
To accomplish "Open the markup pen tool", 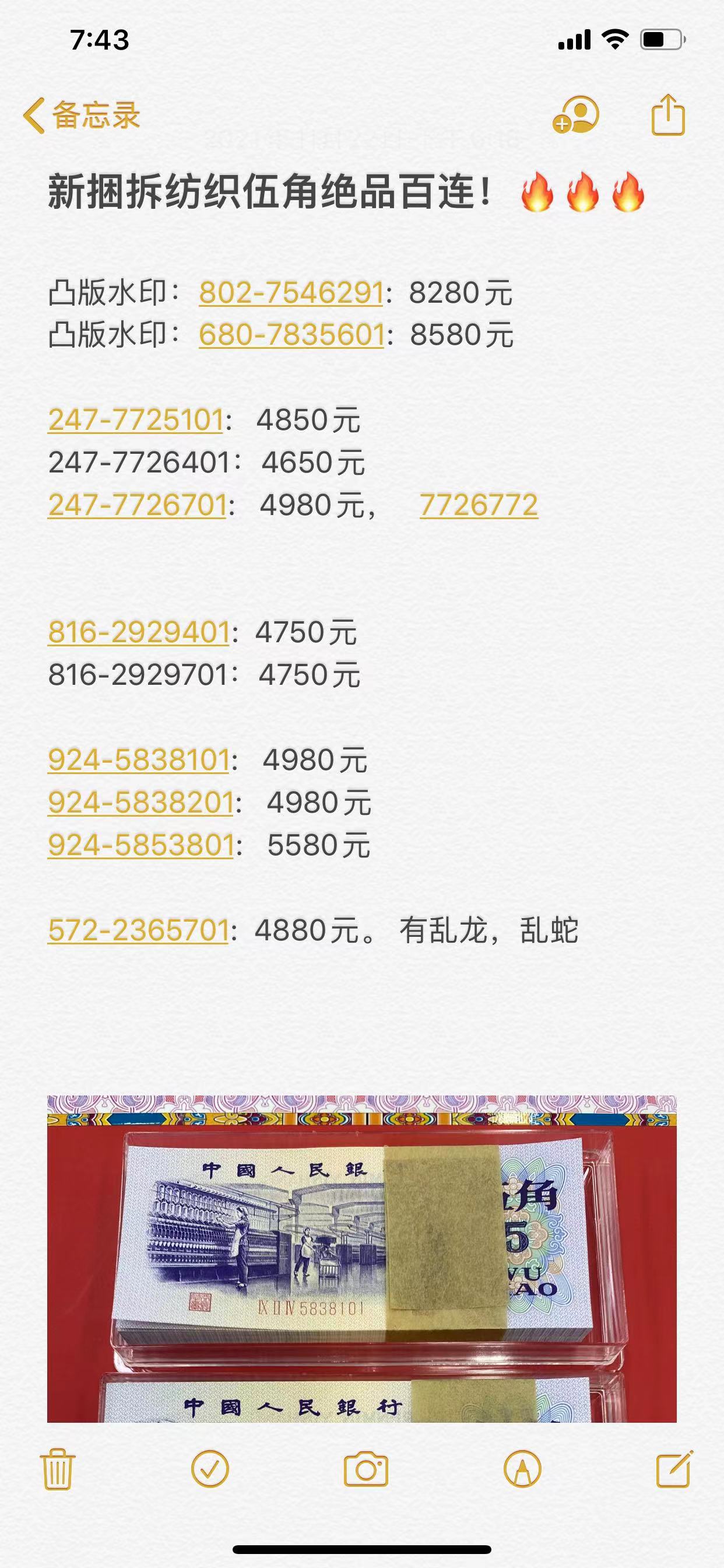I will click(x=523, y=1469).
